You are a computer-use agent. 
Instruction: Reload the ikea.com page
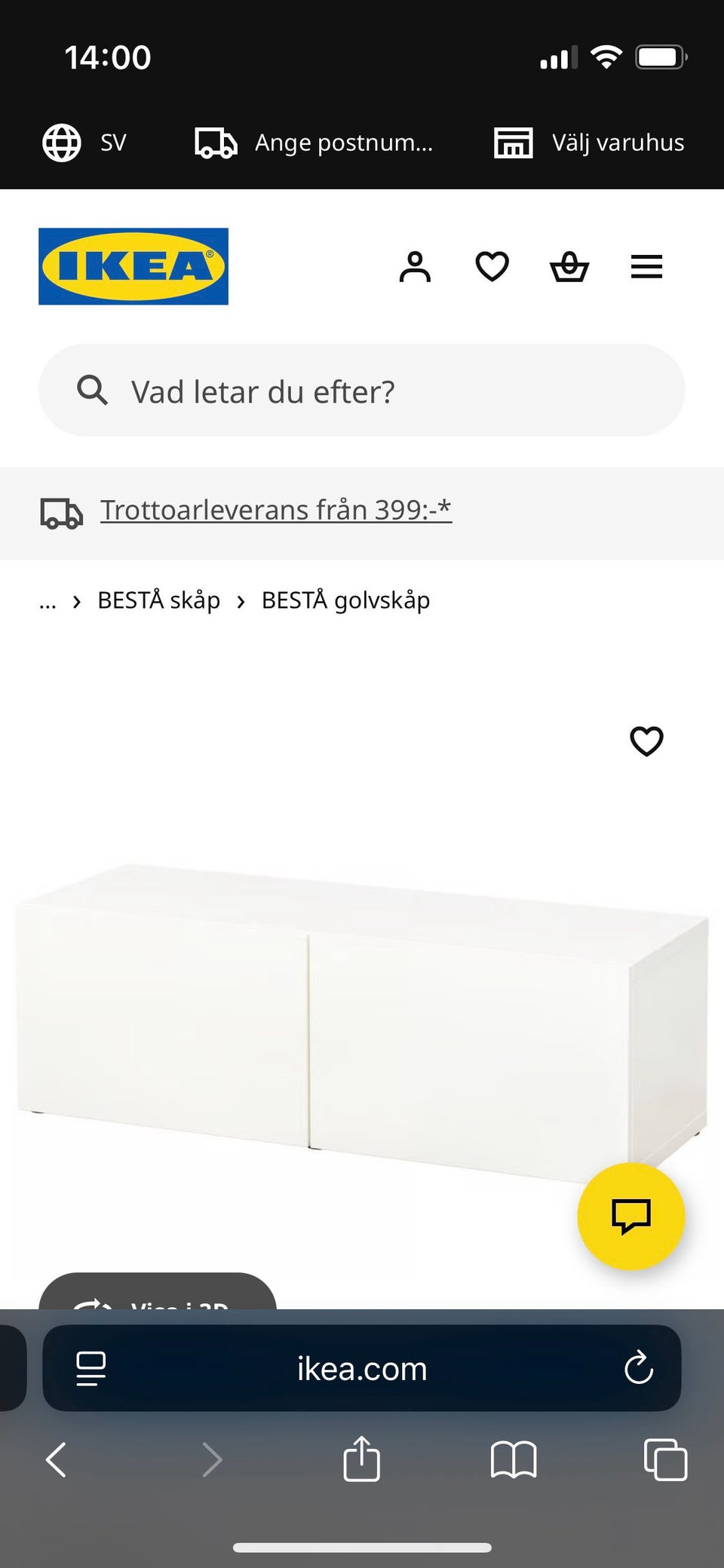[639, 1368]
